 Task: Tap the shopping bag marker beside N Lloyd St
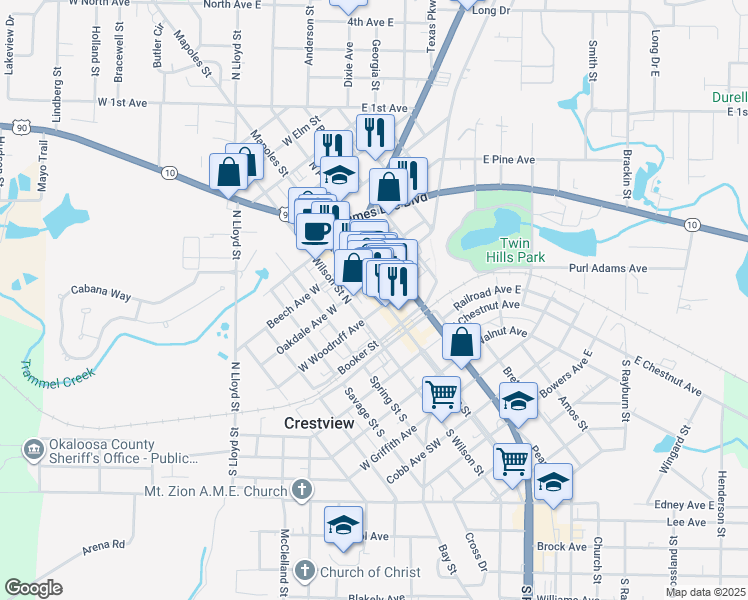click(x=229, y=171)
